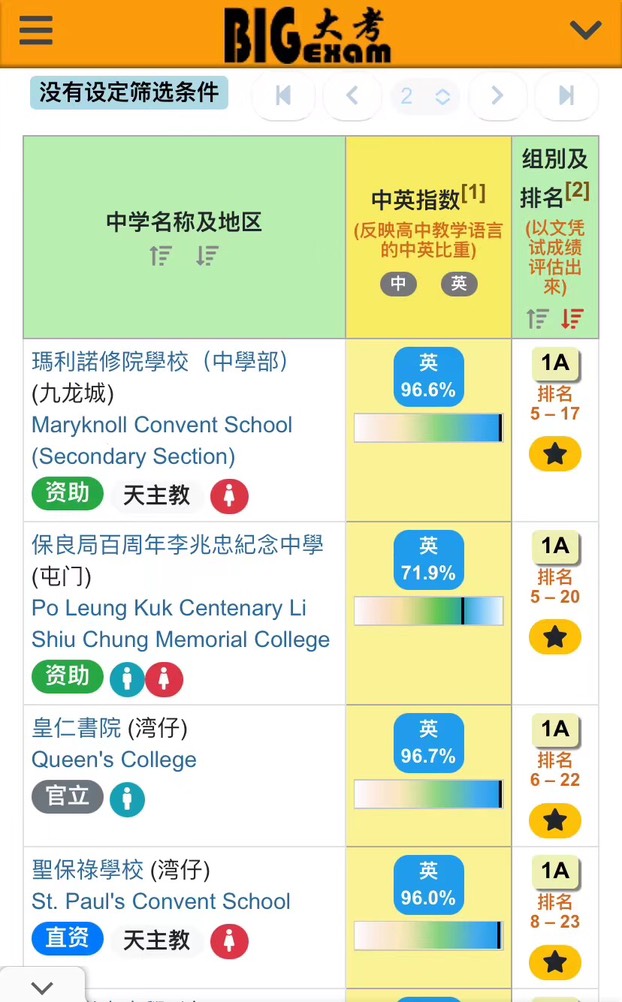The image size is (622, 1002).
Task: Expand the top-right chevron dropdown
Action: [585, 31]
